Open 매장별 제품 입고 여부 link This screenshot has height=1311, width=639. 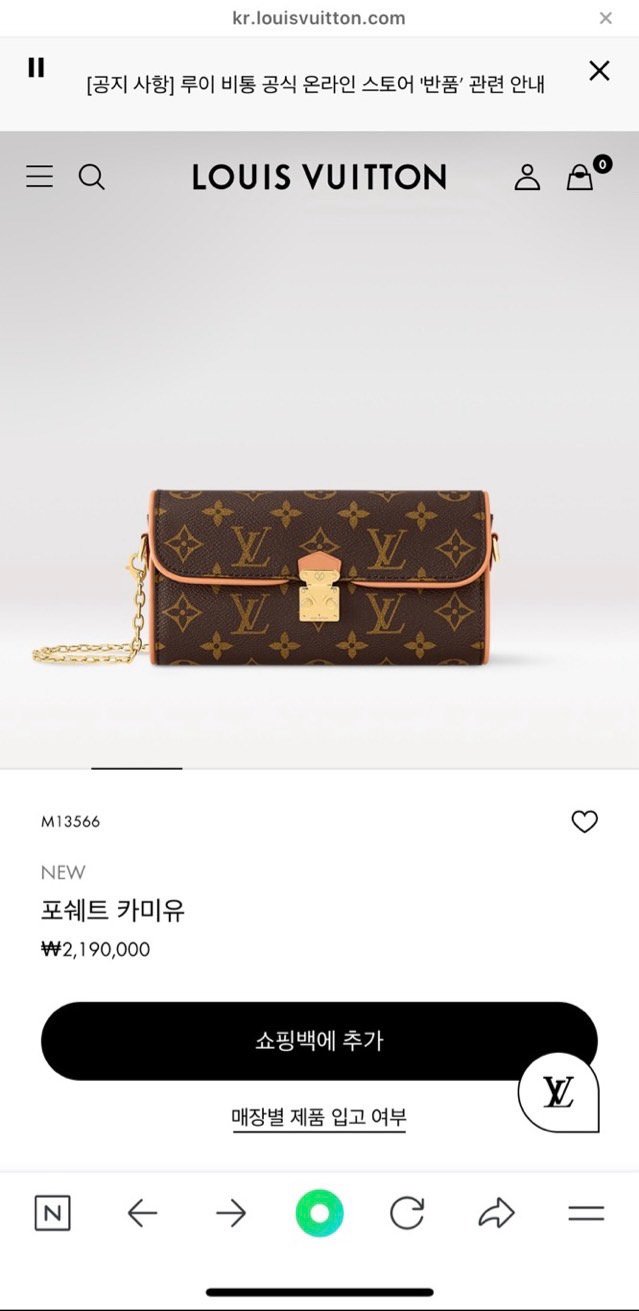click(319, 1117)
